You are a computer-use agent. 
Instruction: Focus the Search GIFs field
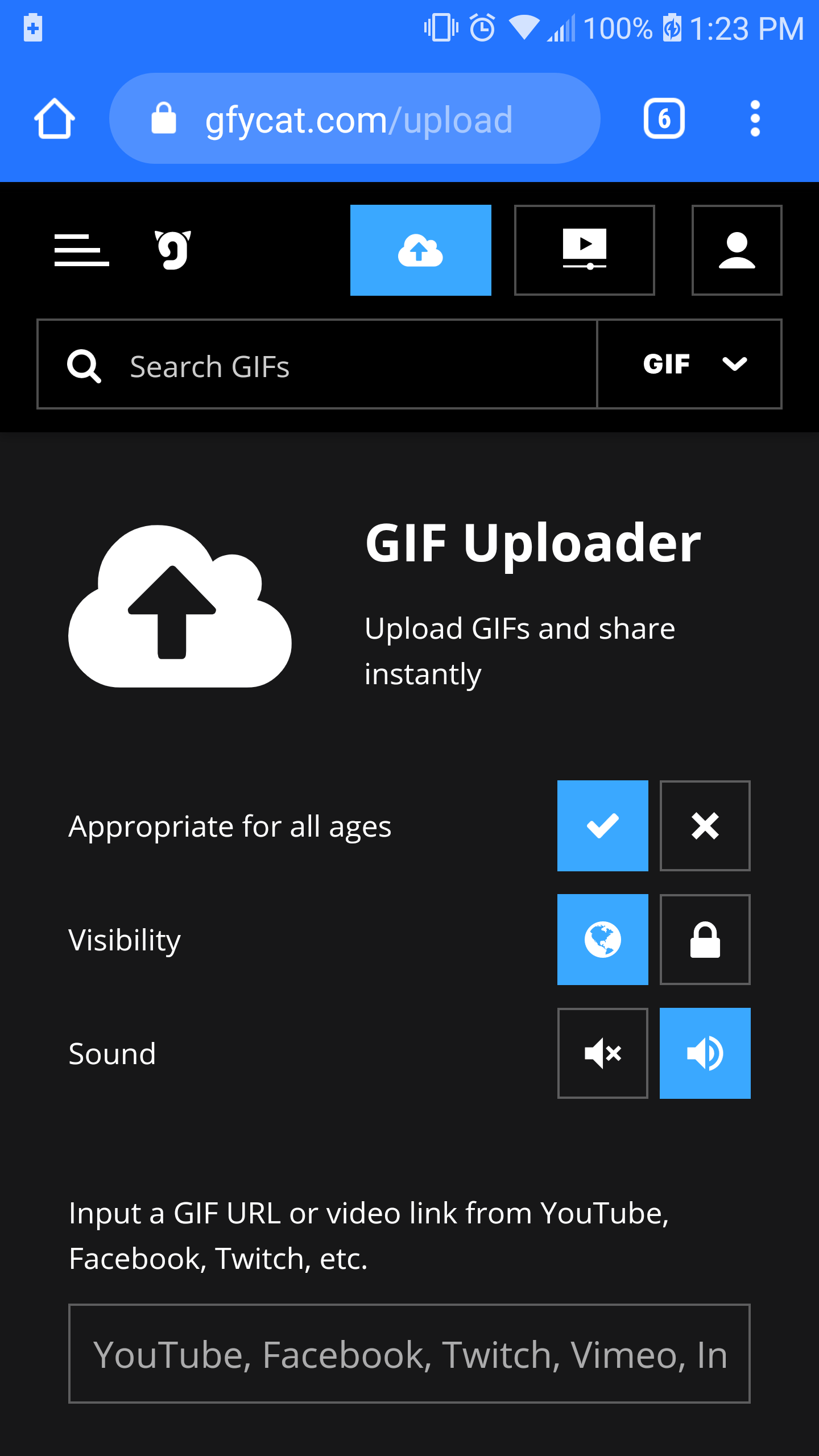[341, 365]
